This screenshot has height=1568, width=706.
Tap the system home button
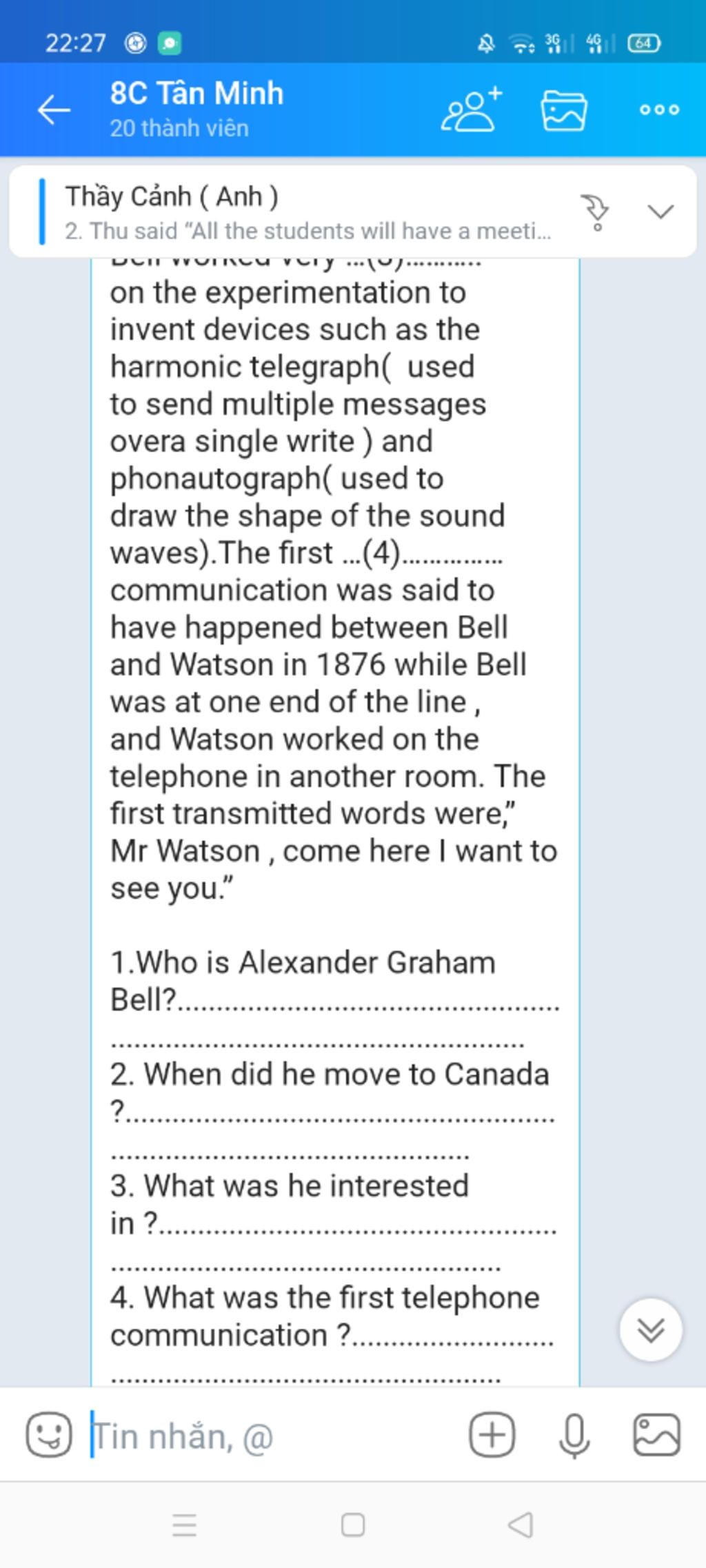pyautogui.click(x=353, y=1526)
